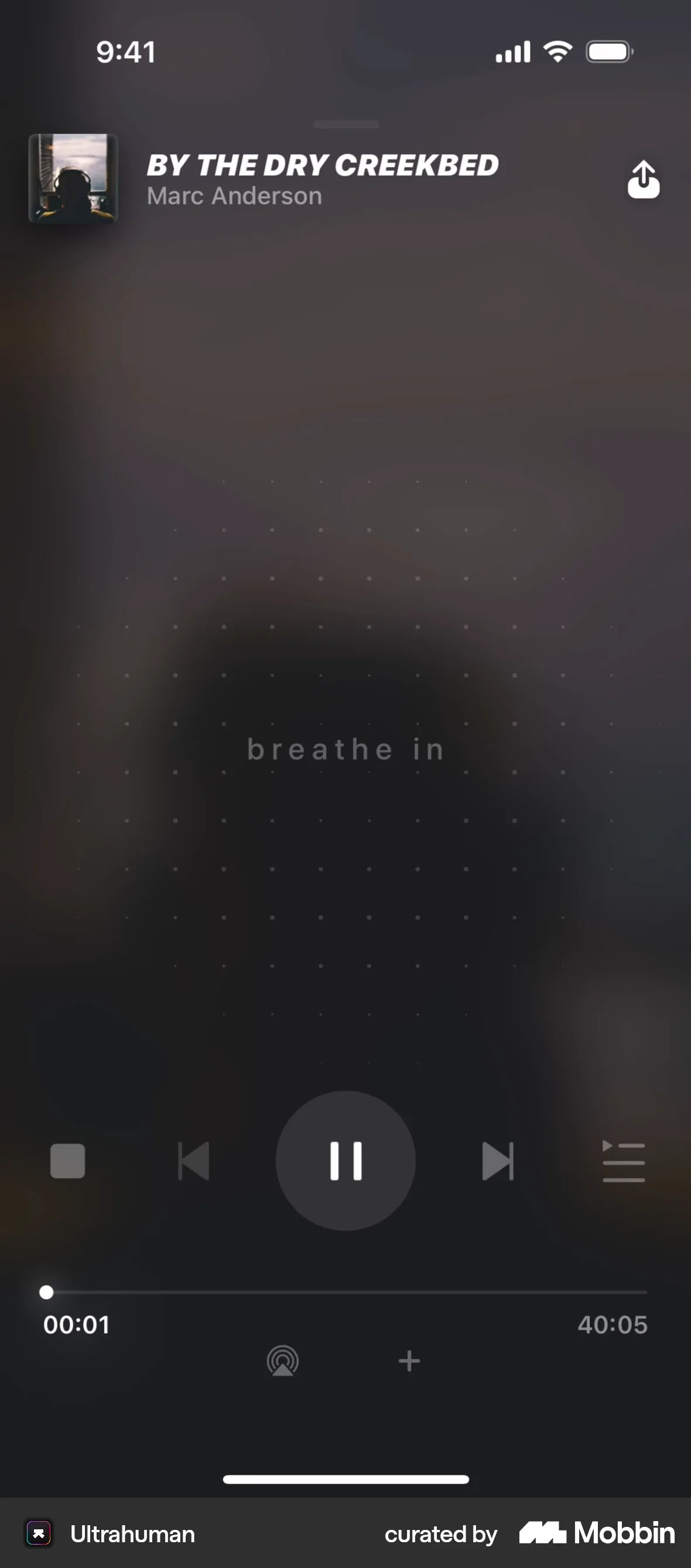Select the track title BY THE DRY CREEKBED
The width and height of the screenshot is (691, 1568).
[x=321, y=164]
